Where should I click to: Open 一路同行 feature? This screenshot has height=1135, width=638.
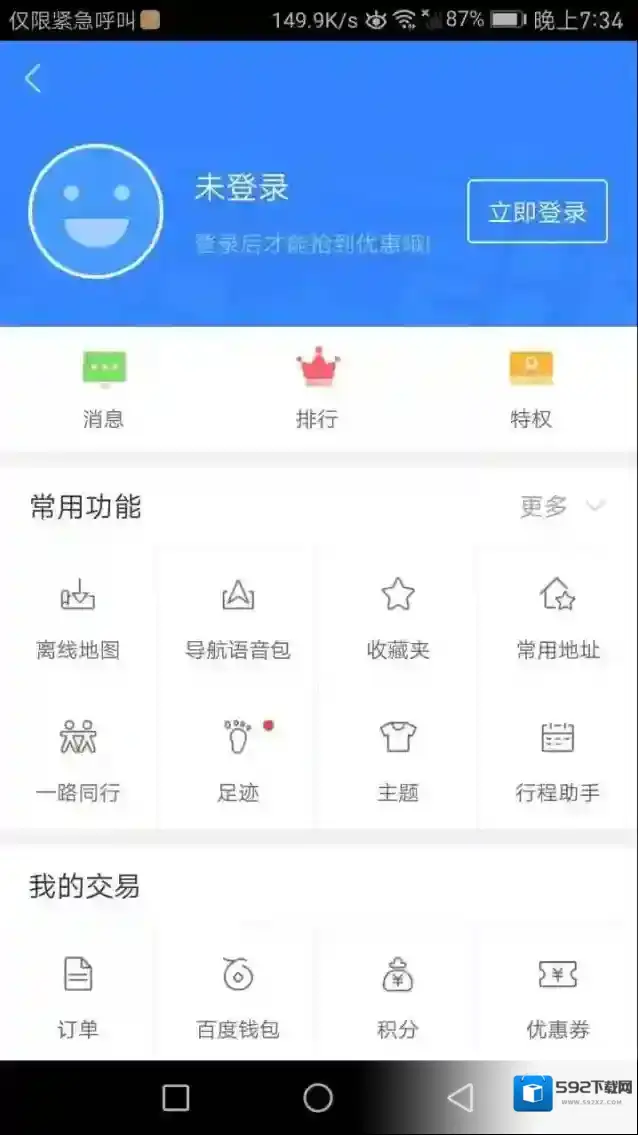pos(78,761)
